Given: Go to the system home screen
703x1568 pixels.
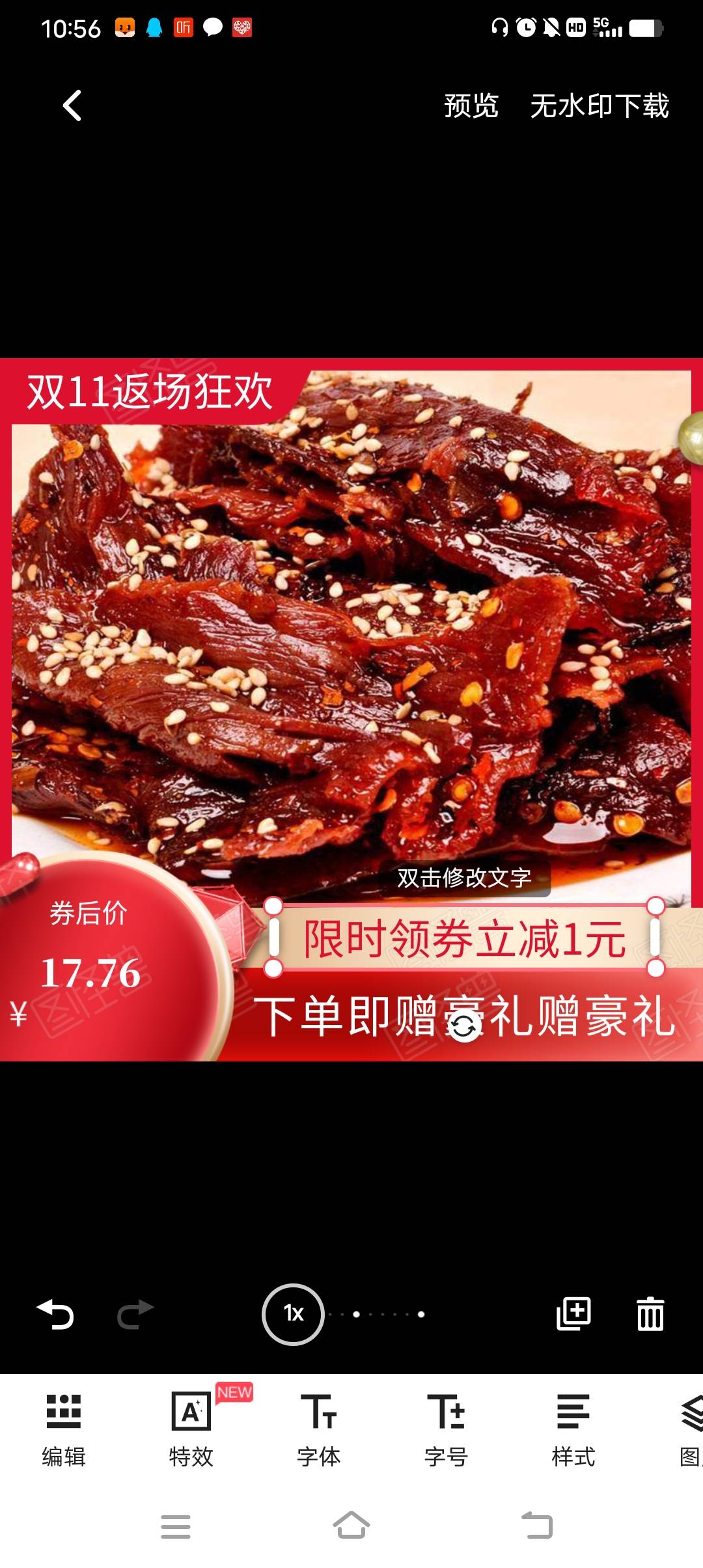Looking at the screenshot, I should tap(351, 1526).
